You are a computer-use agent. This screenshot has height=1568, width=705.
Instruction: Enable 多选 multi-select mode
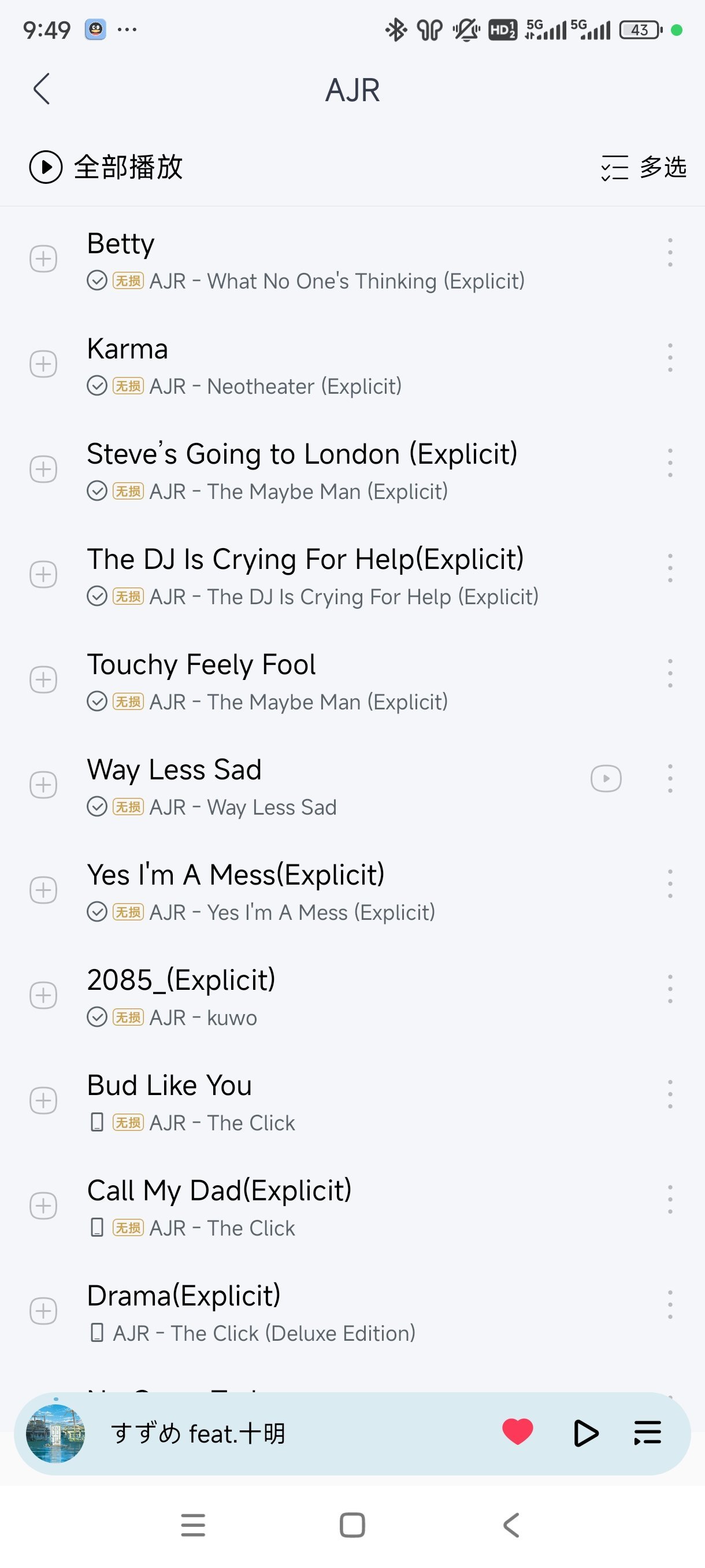pyautogui.click(x=644, y=167)
